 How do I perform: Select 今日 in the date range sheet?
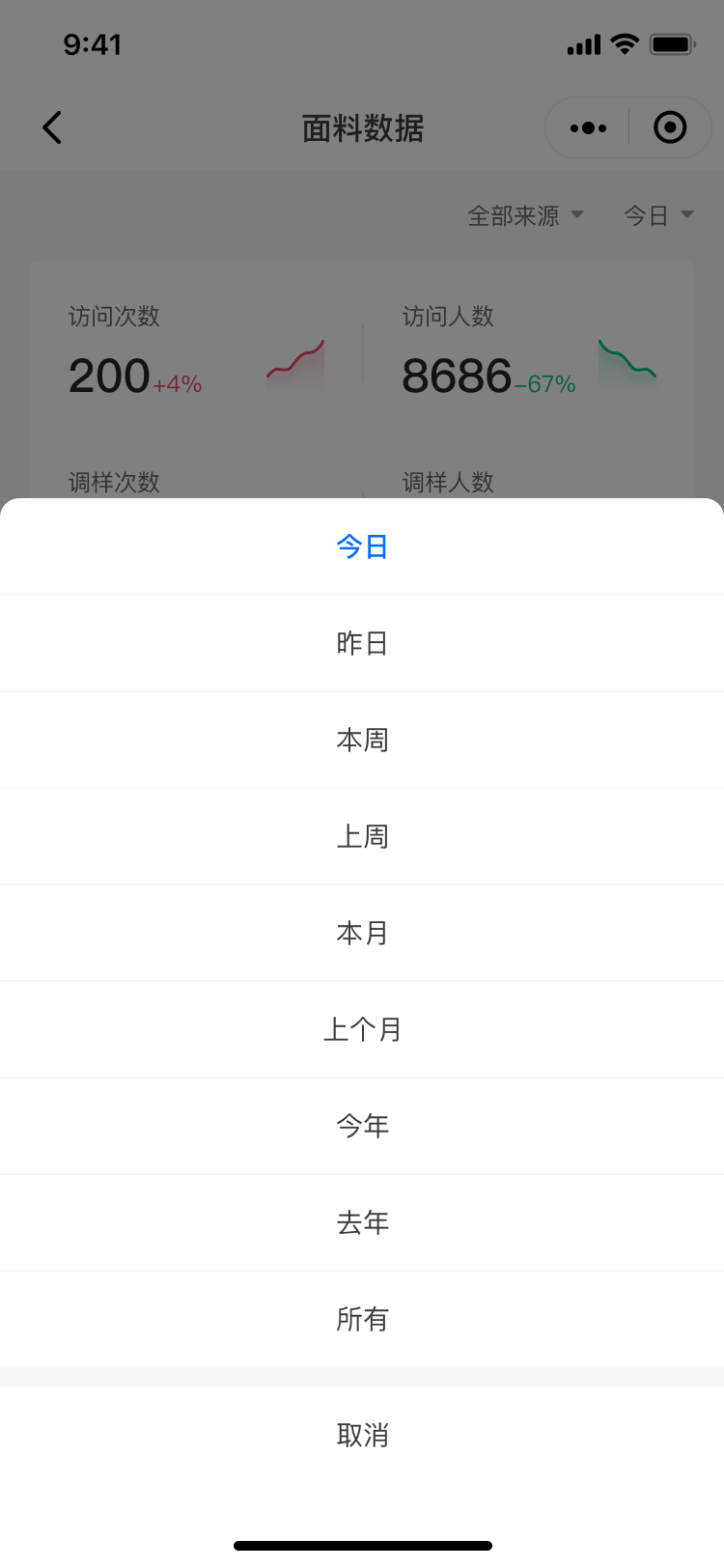pyautogui.click(x=362, y=546)
